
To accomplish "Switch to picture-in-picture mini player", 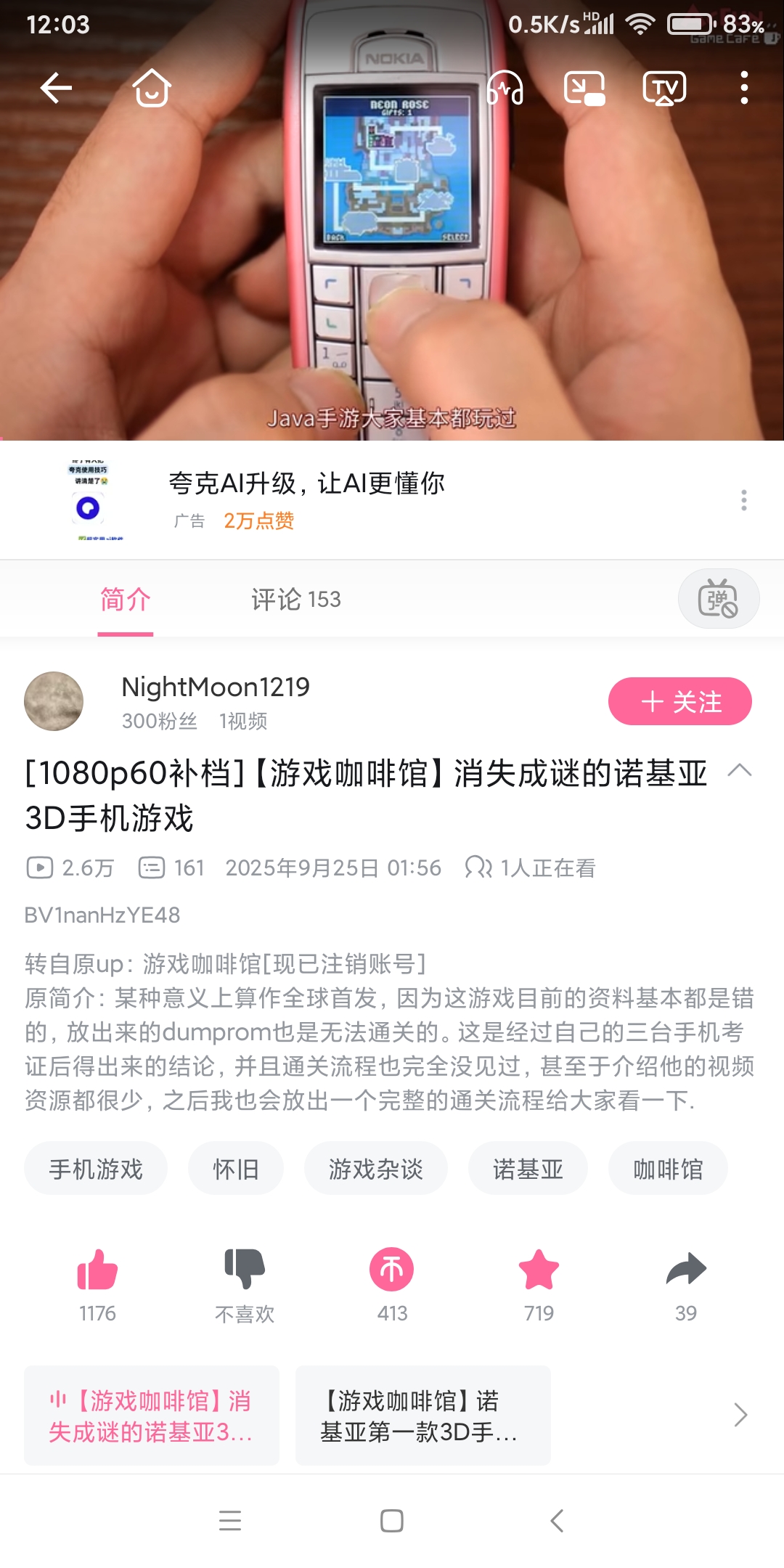I will pos(584,89).
